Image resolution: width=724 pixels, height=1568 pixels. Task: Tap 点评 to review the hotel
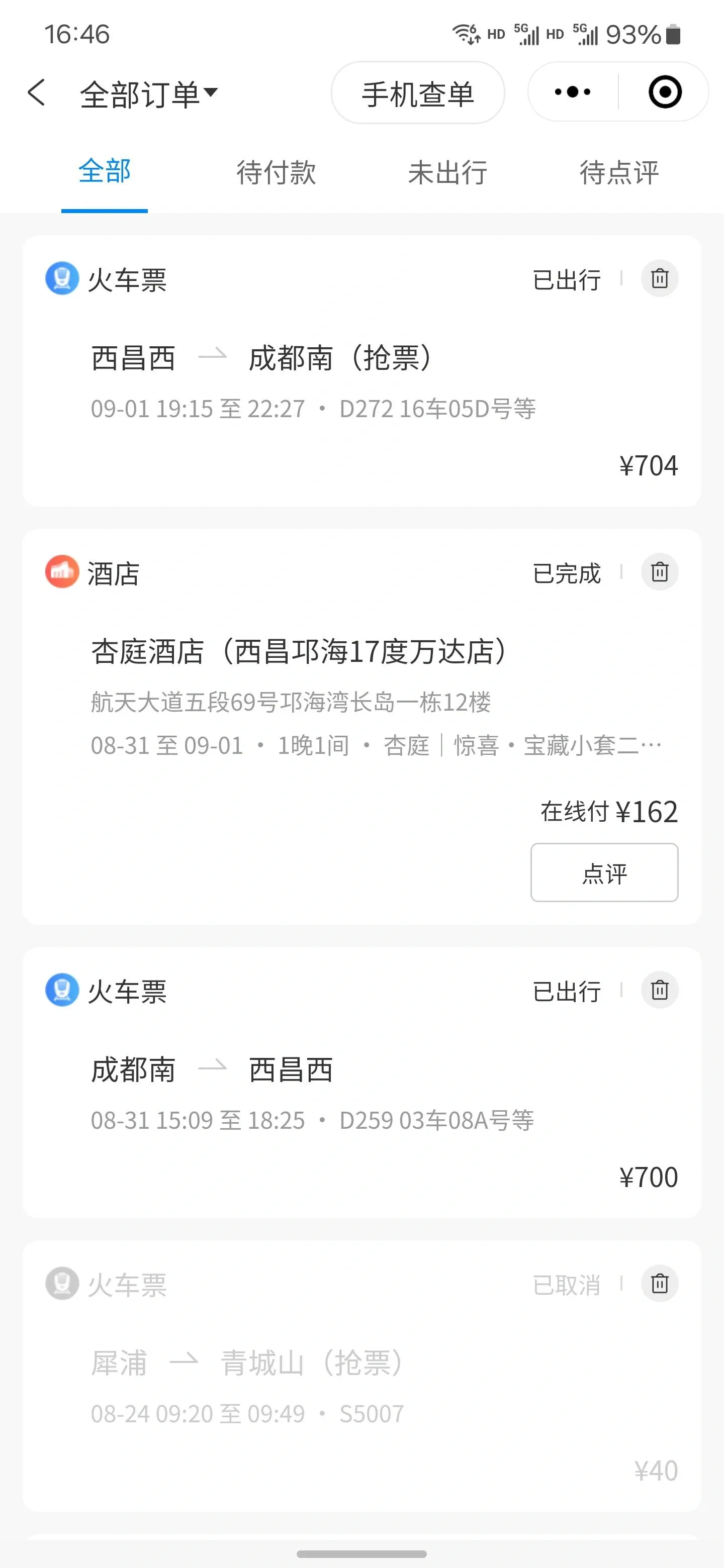click(x=604, y=872)
